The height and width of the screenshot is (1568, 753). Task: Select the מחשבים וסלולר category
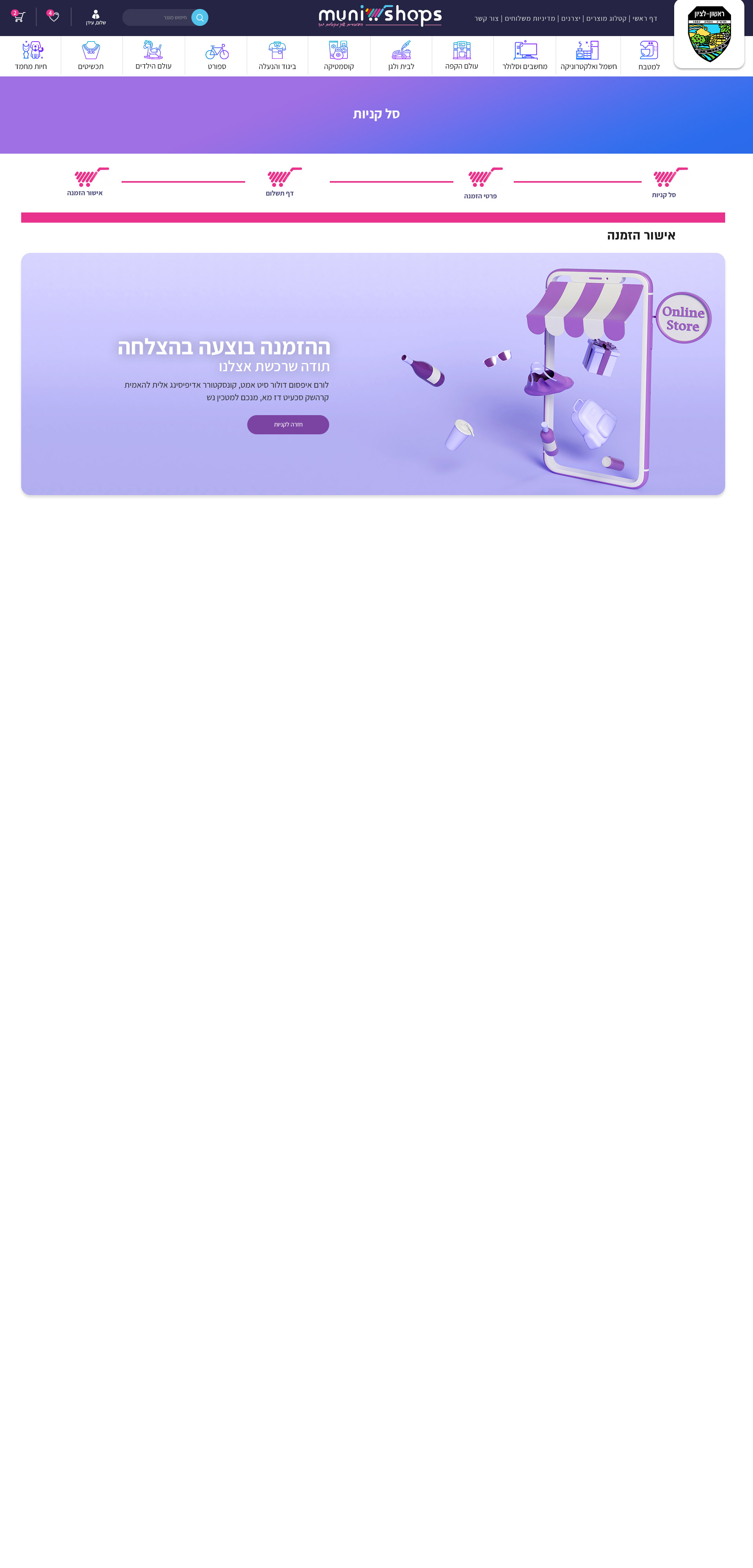pyautogui.click(x=524, y=56)
